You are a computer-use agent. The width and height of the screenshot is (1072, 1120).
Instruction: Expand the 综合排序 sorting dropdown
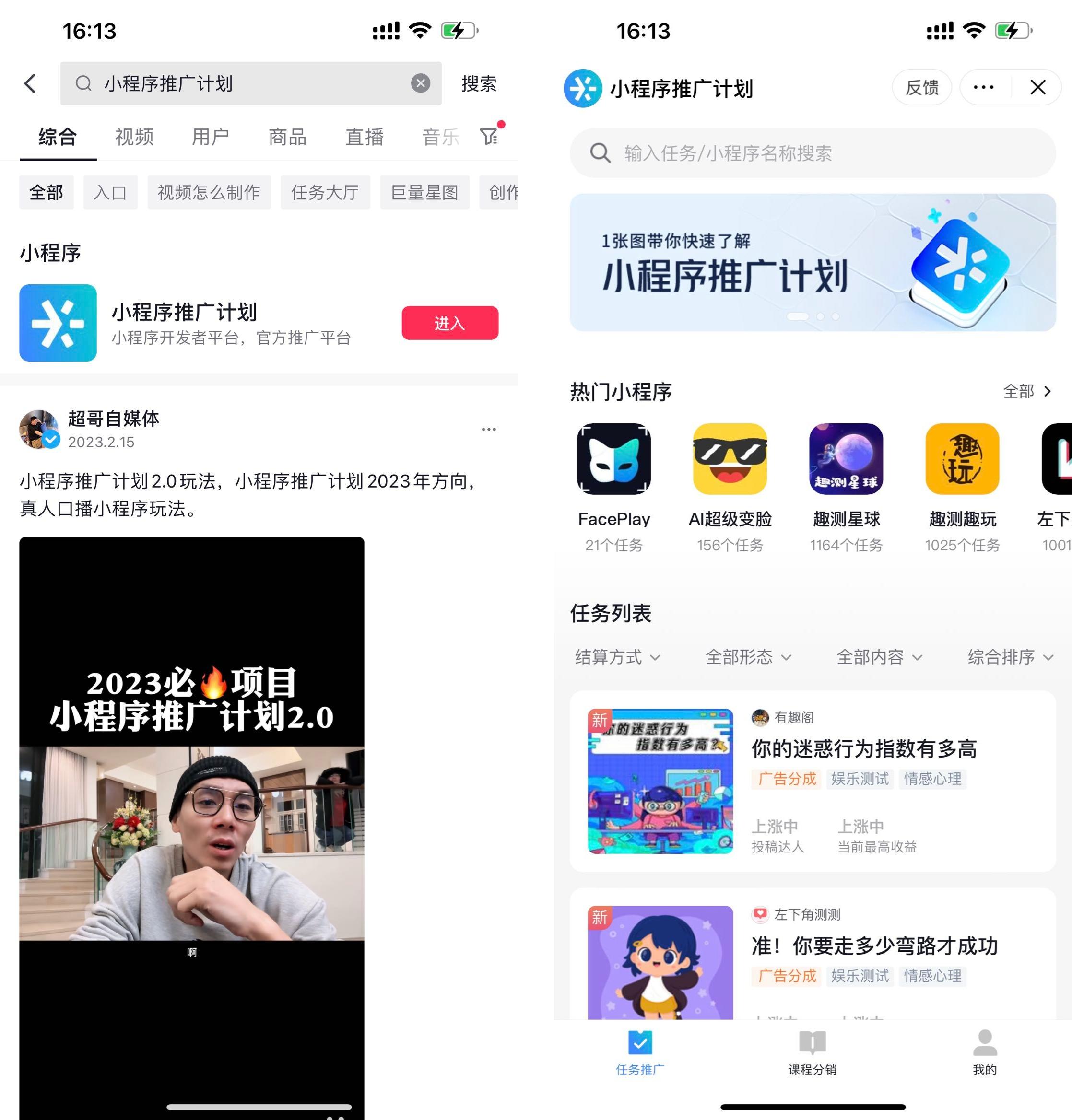pyautogui.click(x=1010, y=657)
